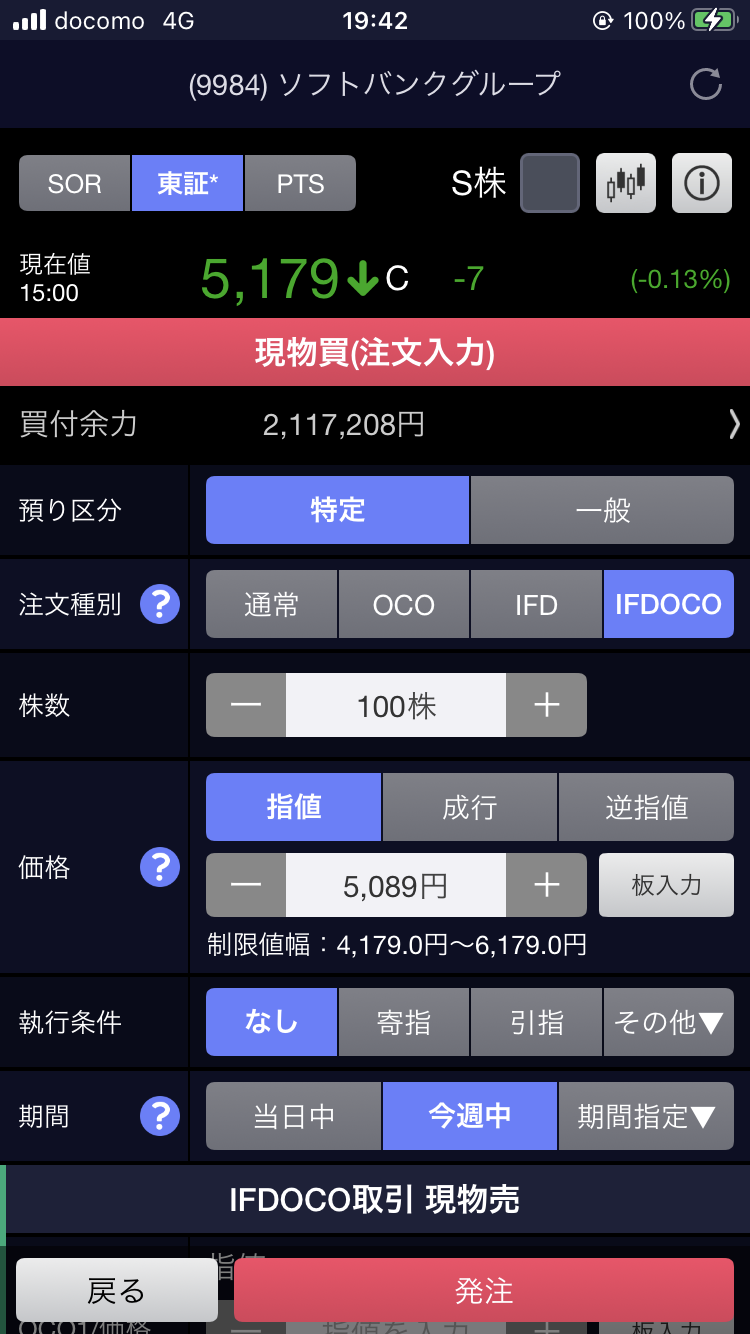Switch 預り区分 to 一般
This screenshot has height=1334, width=750.
point(602,510)
